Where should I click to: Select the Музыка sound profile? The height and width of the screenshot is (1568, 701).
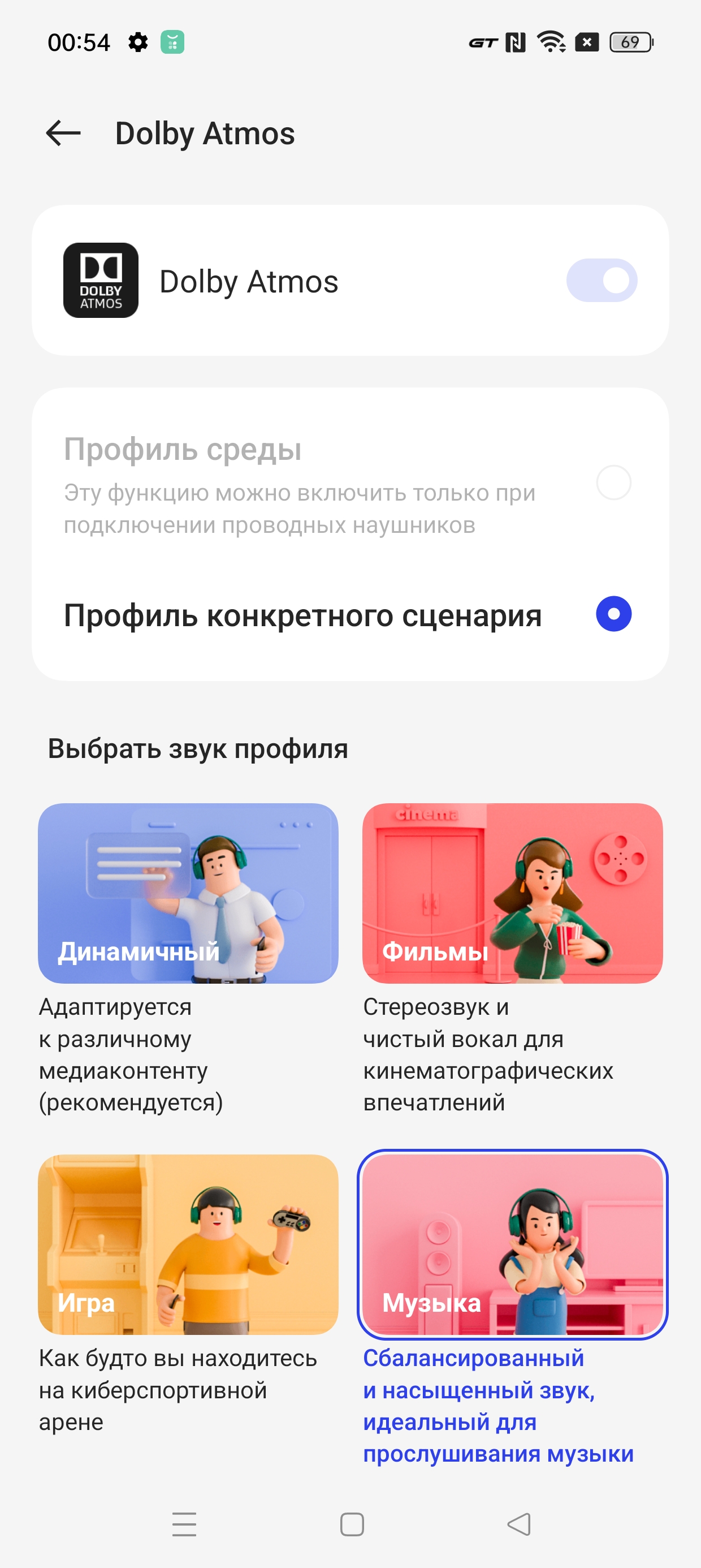pyautogui.click(x=512, y=1244)
